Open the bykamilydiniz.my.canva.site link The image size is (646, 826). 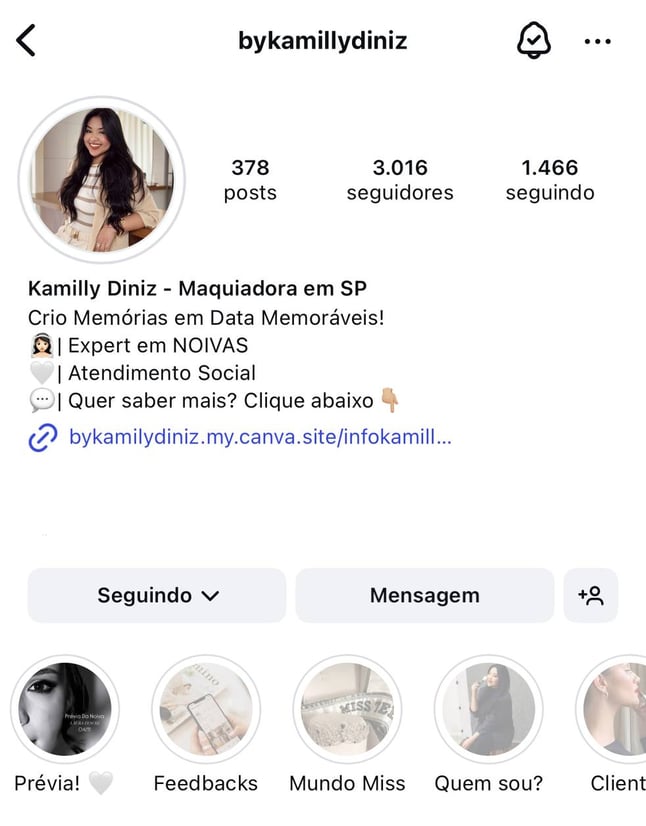[x=260, y=437]
